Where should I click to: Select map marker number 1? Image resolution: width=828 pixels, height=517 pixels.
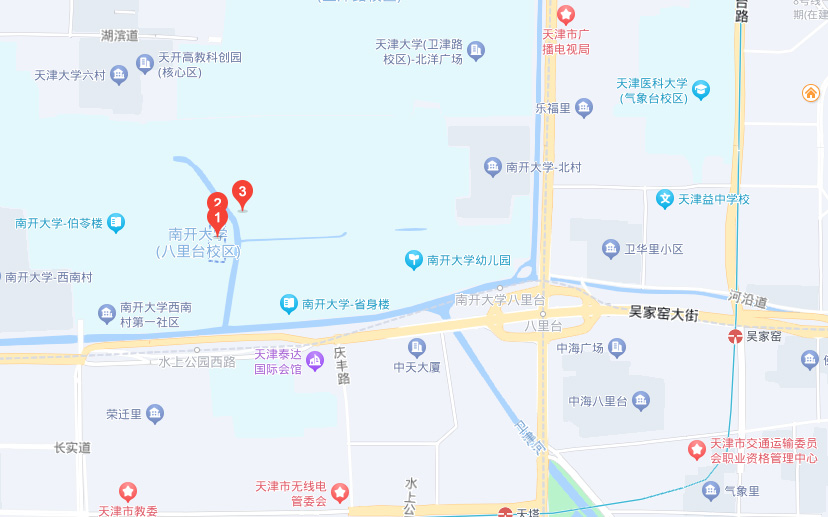pyautogui.click(x=215, y=220)
